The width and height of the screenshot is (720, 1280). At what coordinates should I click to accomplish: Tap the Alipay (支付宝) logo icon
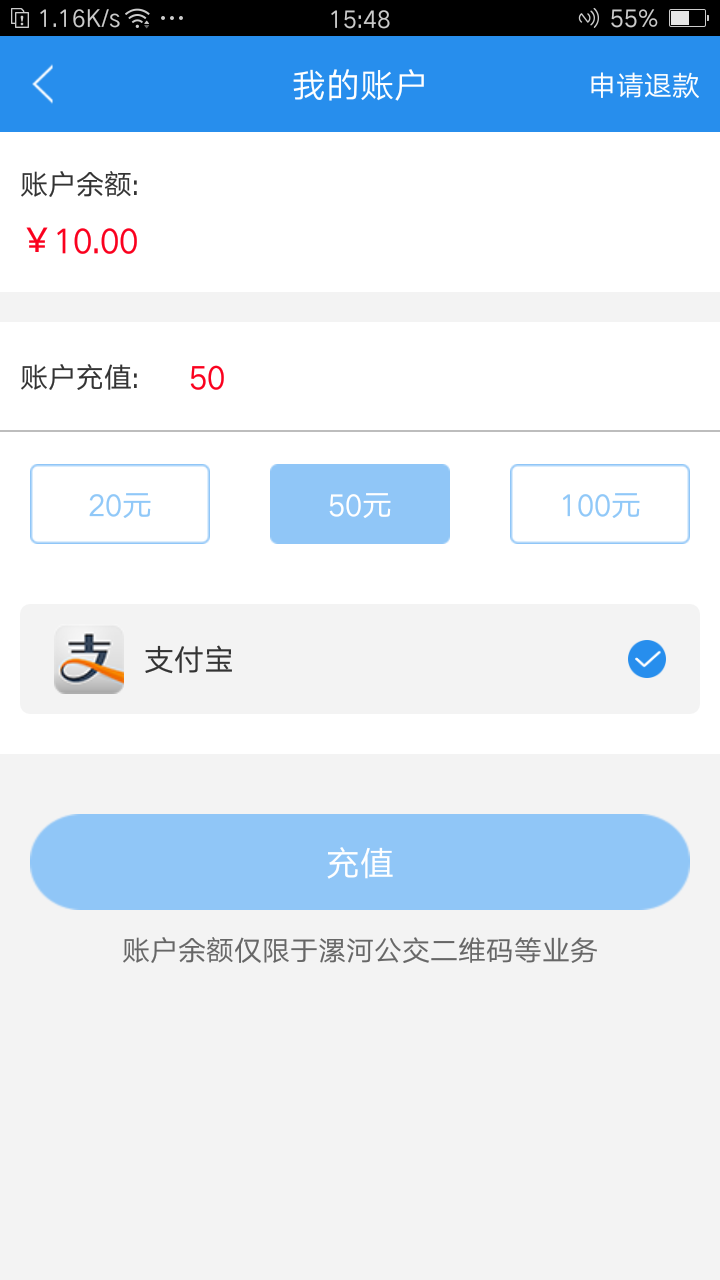(88, 659)
